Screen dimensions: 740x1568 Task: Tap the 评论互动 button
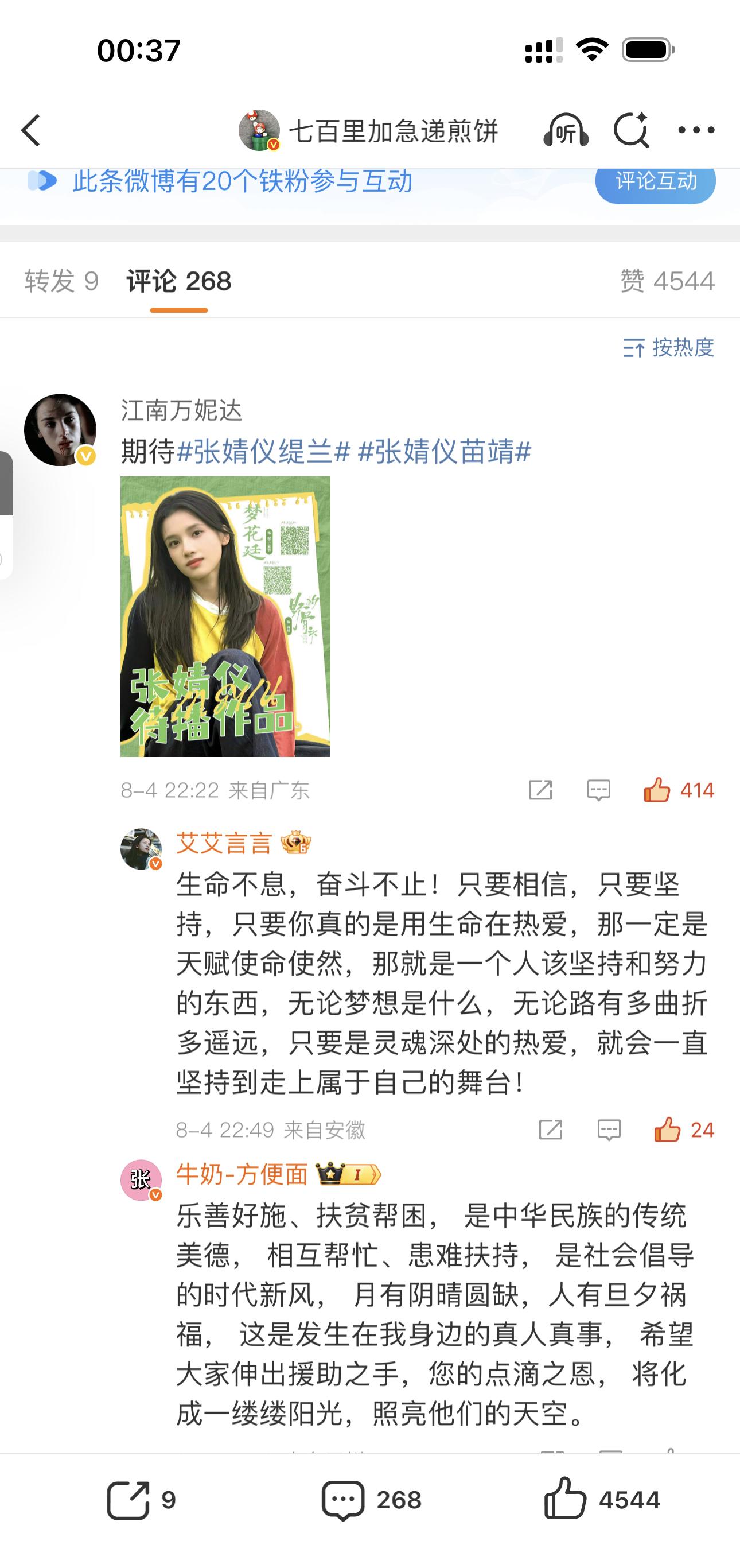click(x=655, y=181)
